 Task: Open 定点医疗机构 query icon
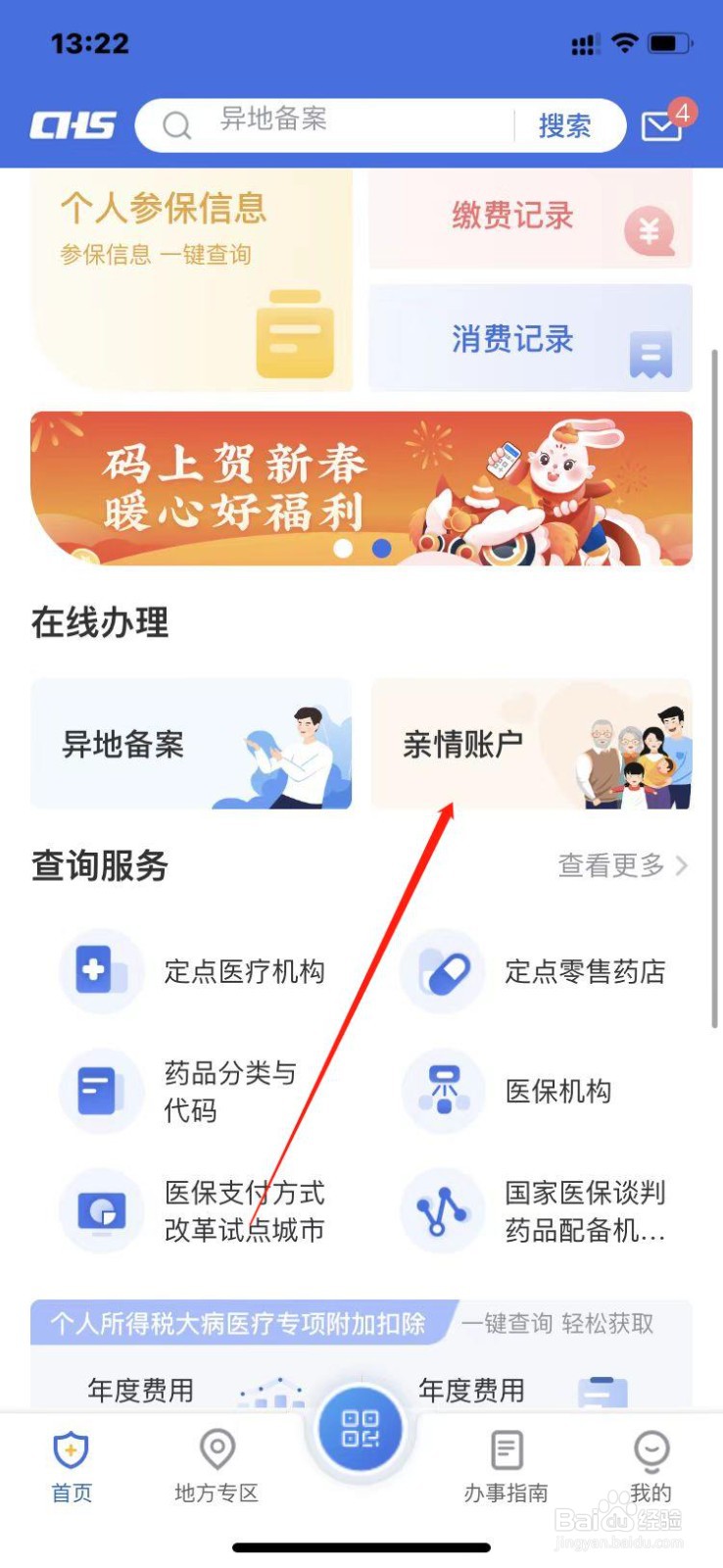pyautogui.click(x=102, y=971)
